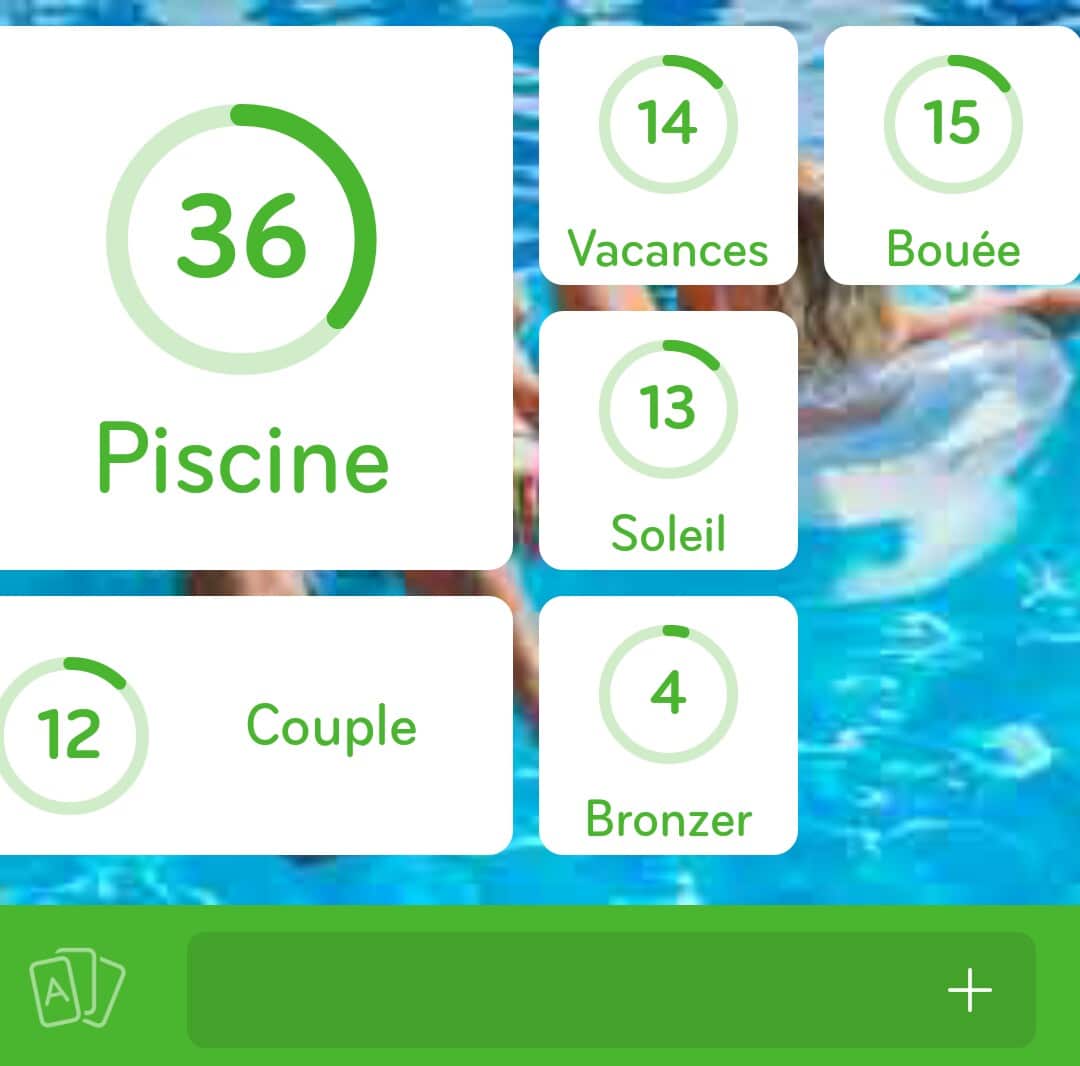Image resolution: width=1080 pixels, height=1066 pixels.
Task: Tap the answer input field
Action: (560, 990)
